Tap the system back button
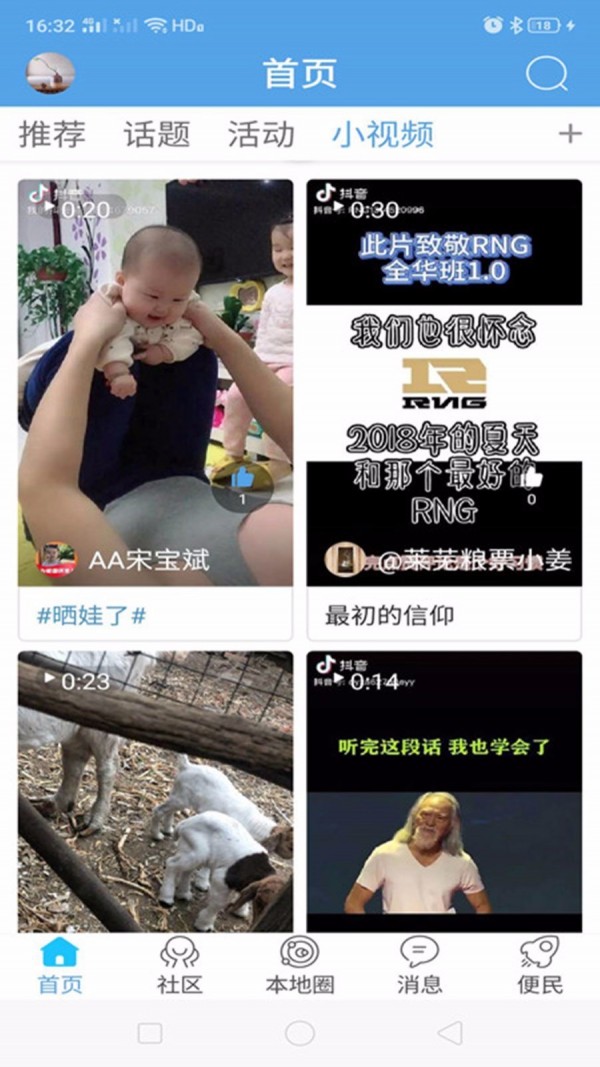The image size is (600, 1067). click(x=450, y=1033)
